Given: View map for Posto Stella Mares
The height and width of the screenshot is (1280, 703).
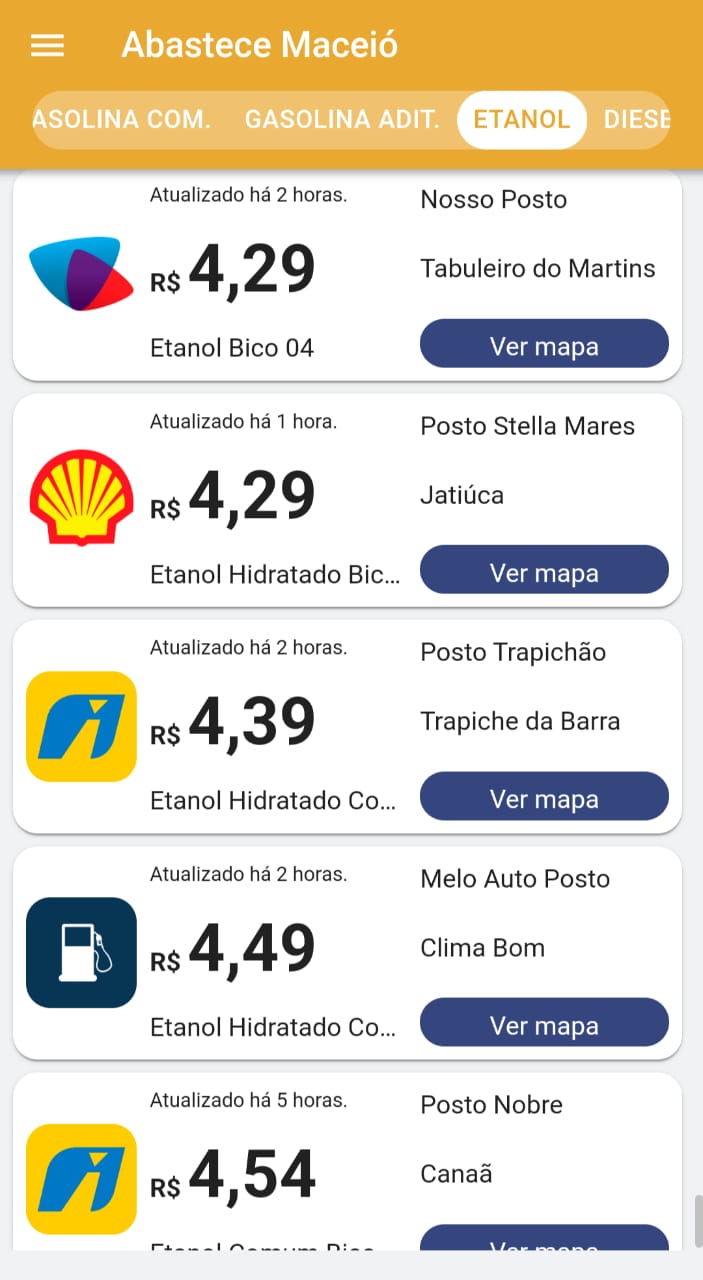Looking at the screenshot, I should click(544, 572).
